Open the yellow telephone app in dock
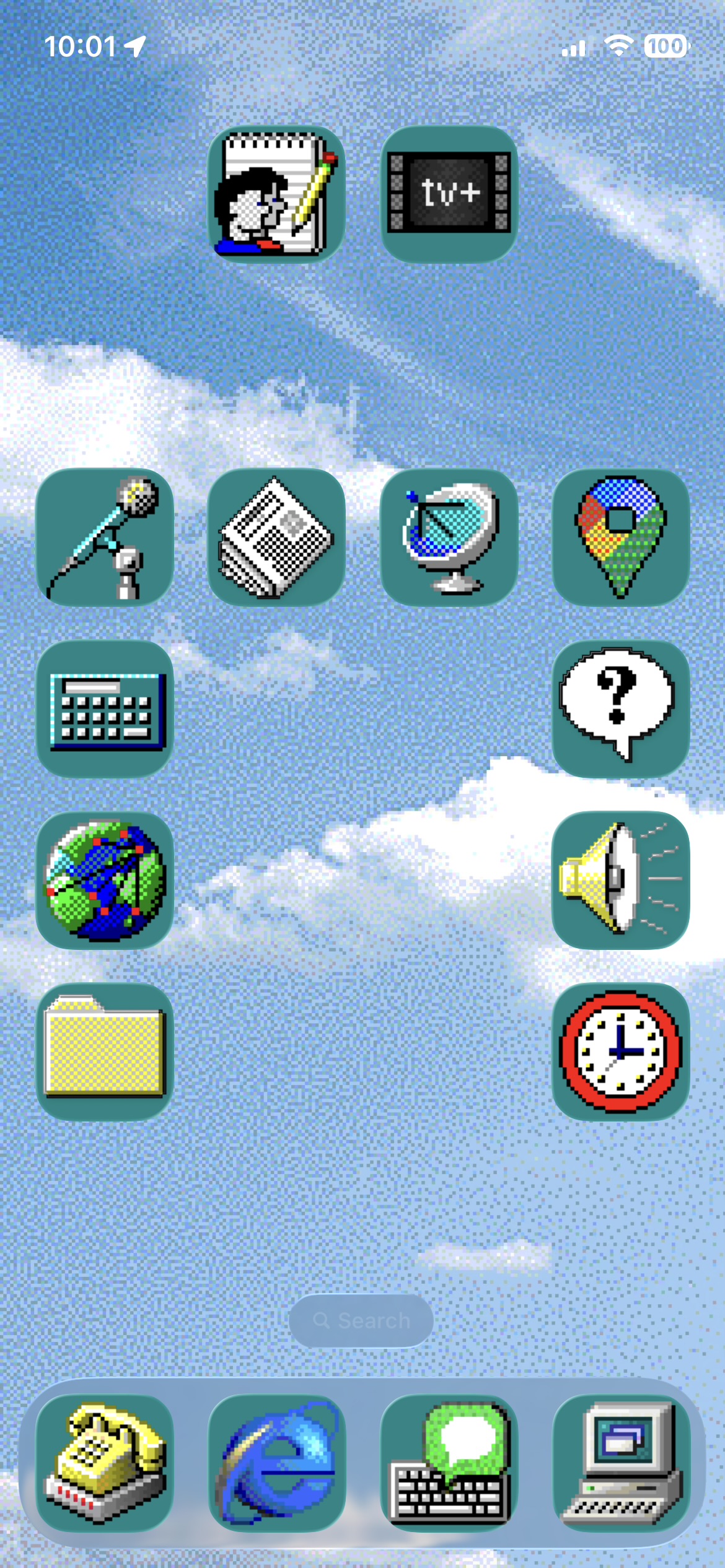725x1568 pixels. coord(105,1463)
